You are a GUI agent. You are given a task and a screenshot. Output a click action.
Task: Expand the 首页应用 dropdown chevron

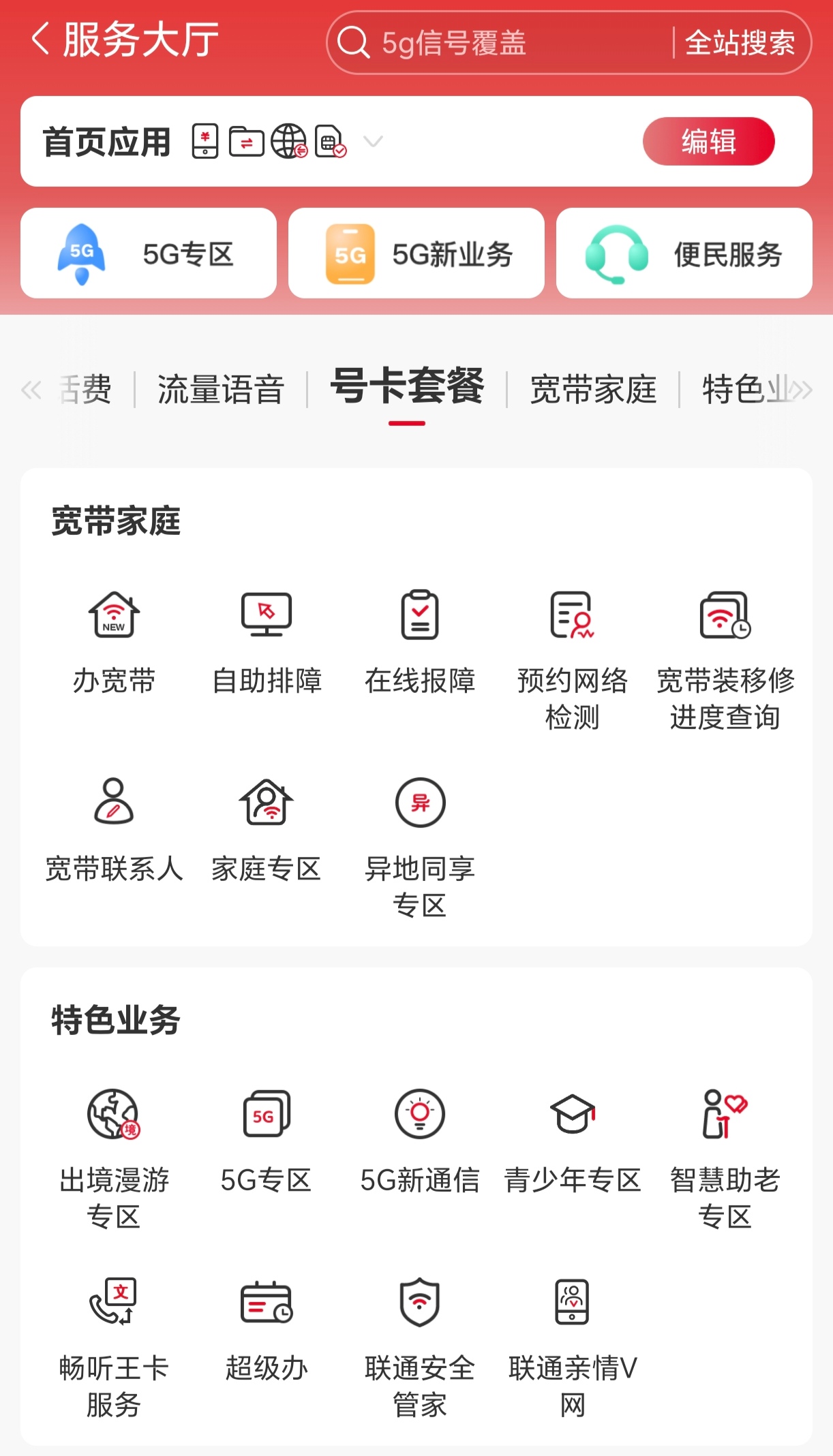(373, 142)
